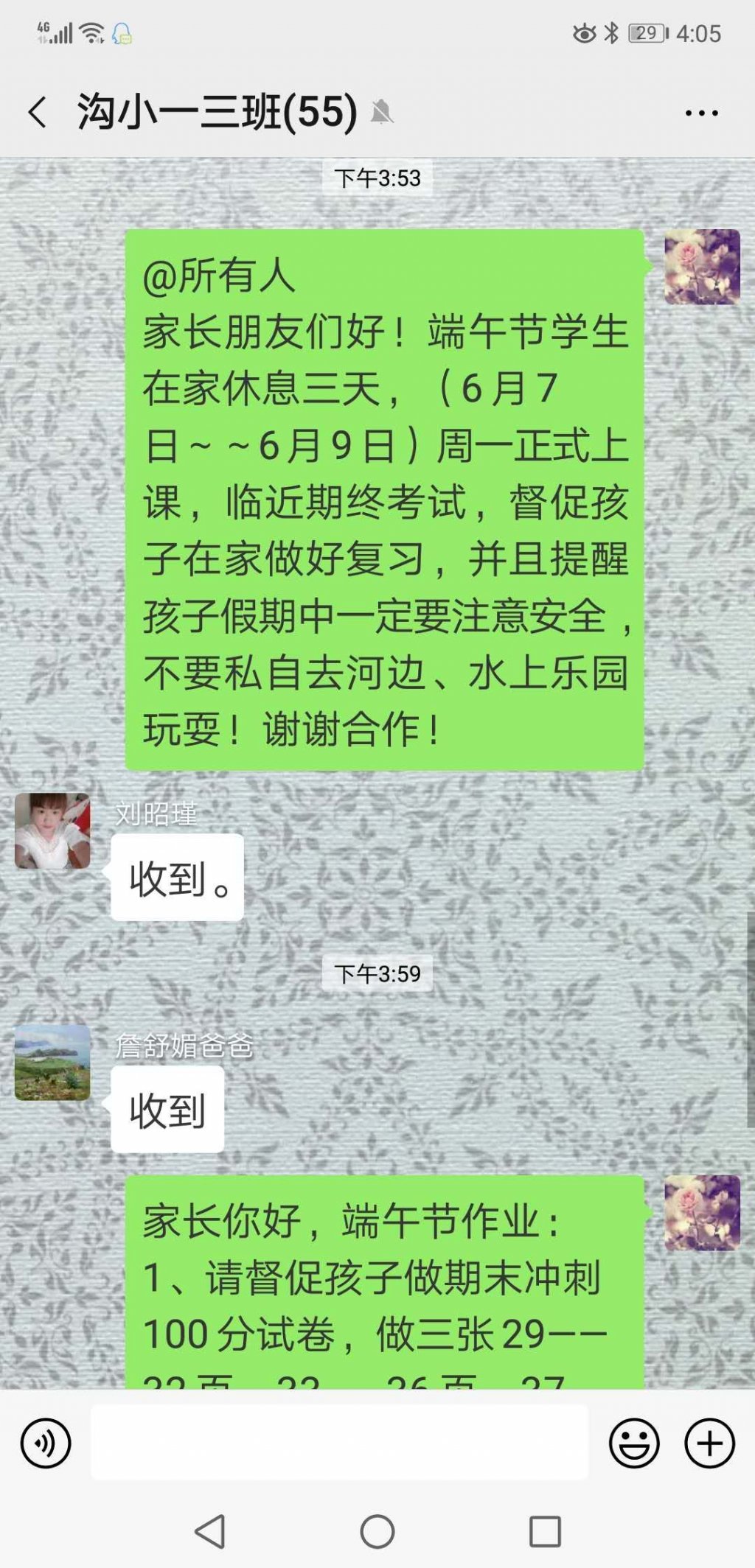Go back from the 沟小一三班 chat
The image size is (755, 1568).
pyautogui.click(x=38, y=112)
